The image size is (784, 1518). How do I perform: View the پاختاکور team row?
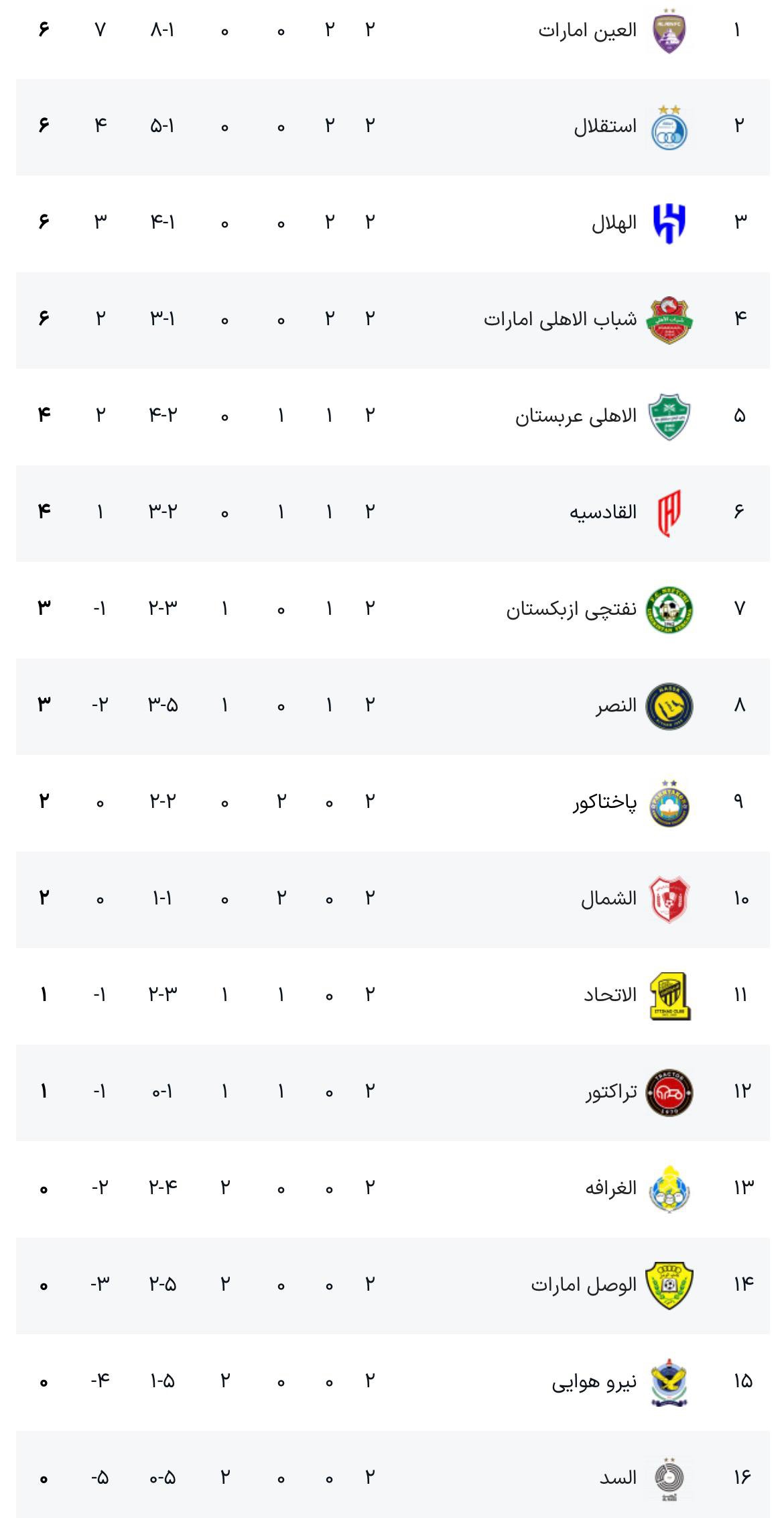[393, 803]
